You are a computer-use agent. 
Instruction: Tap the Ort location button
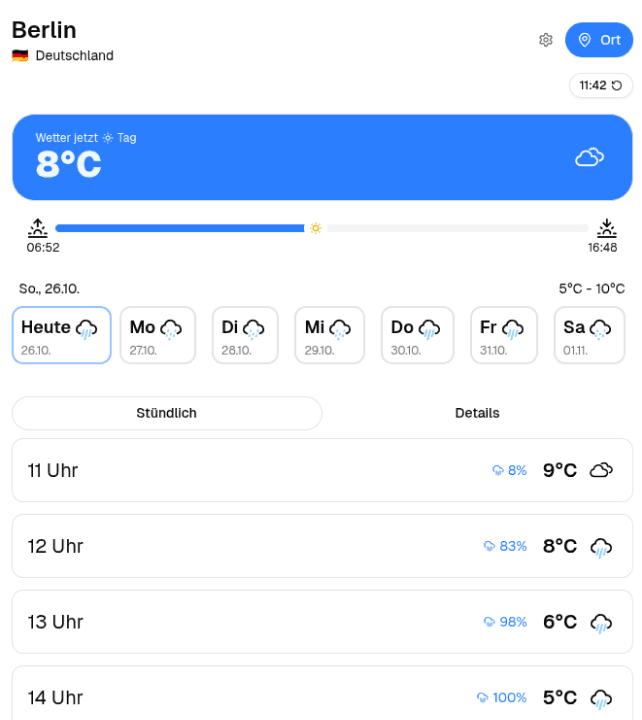pyautogui.click(x=599, y=40)
